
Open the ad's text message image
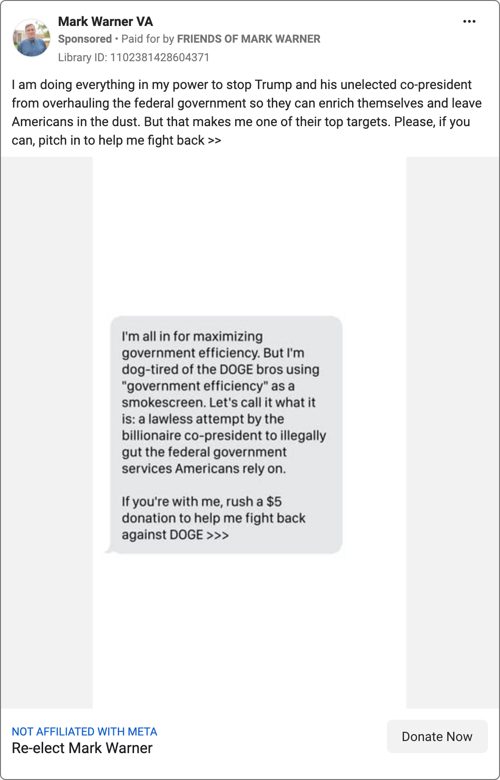pos(249,432)
